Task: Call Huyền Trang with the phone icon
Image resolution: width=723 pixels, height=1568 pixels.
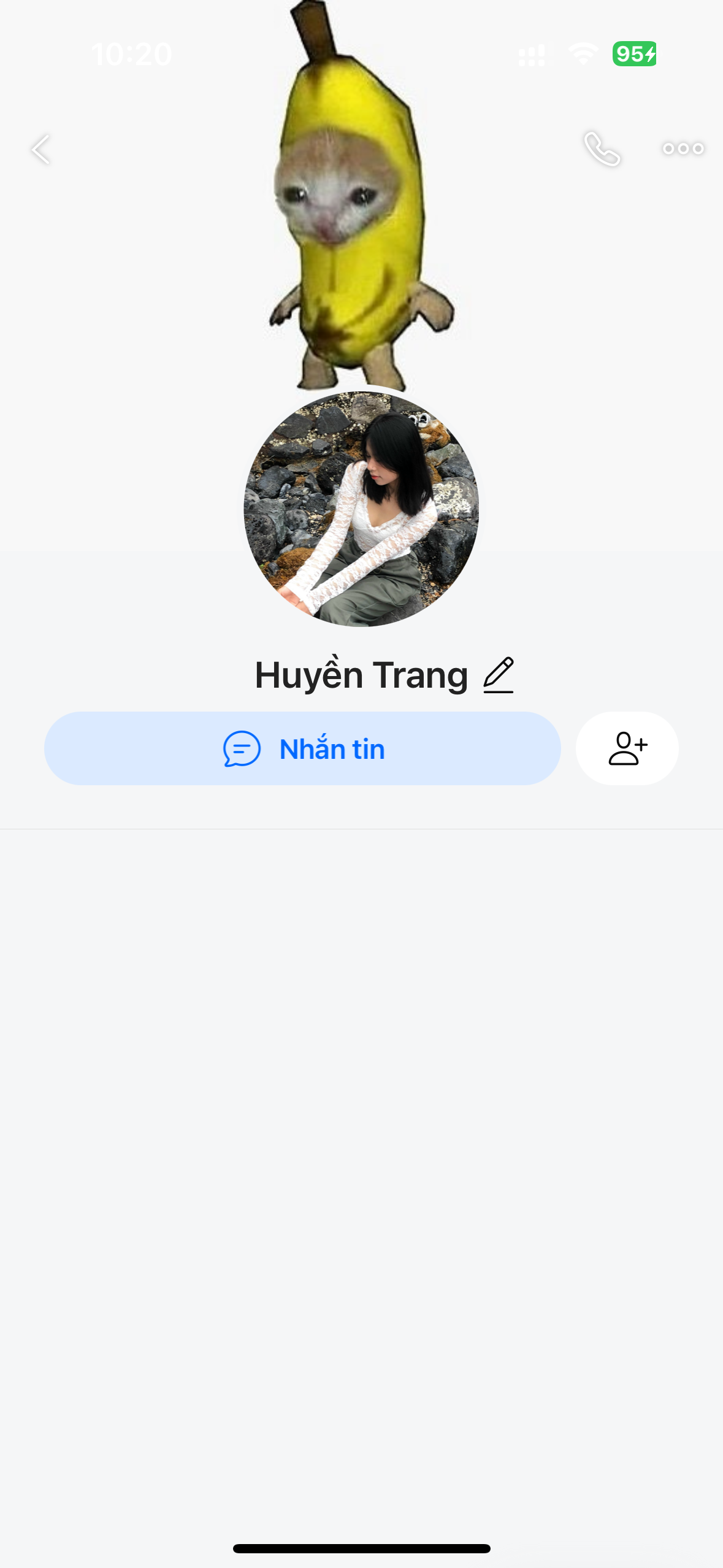Action: 602,149
